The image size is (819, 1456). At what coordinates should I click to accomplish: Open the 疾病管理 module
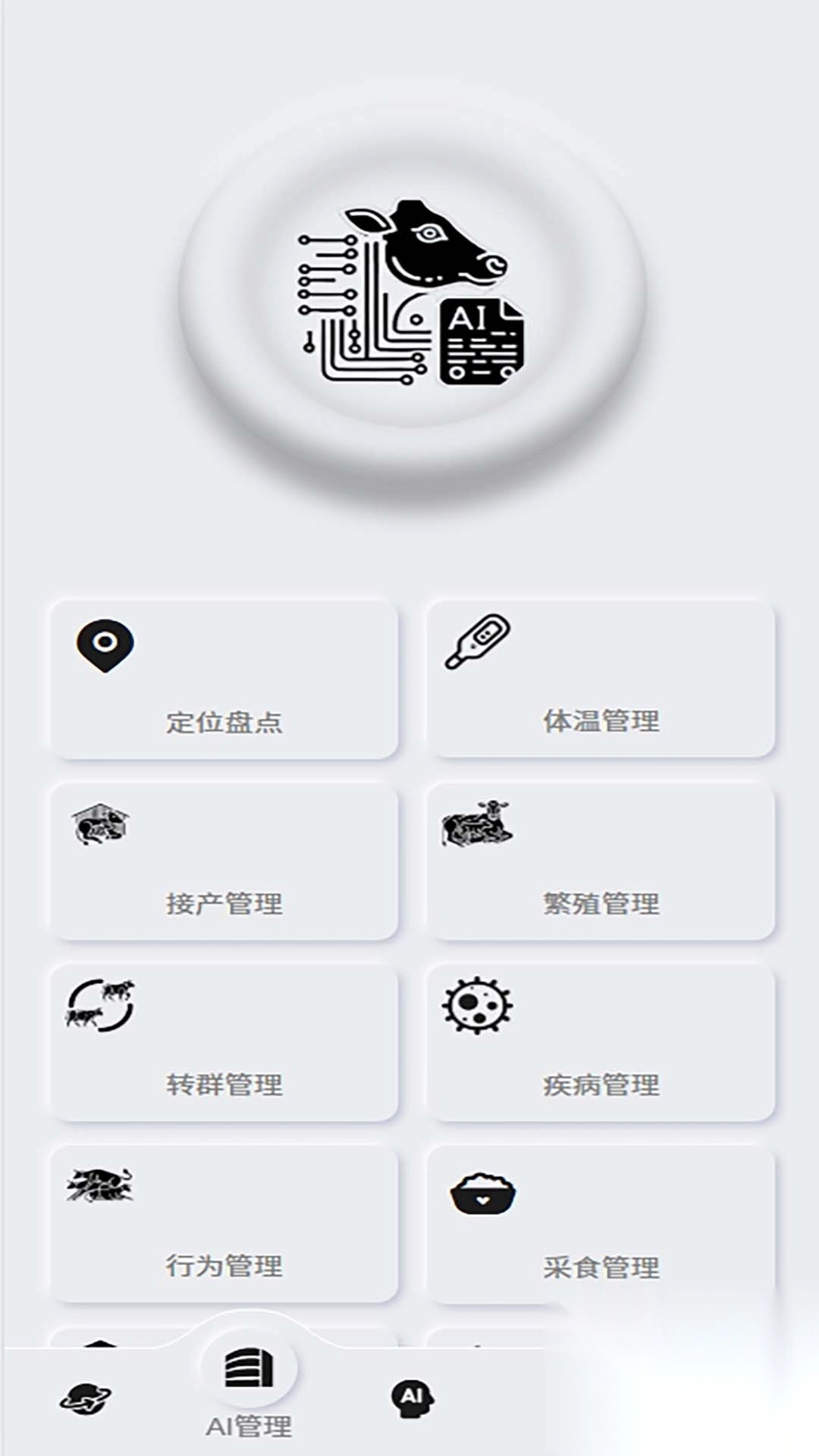click(601, 1043)
